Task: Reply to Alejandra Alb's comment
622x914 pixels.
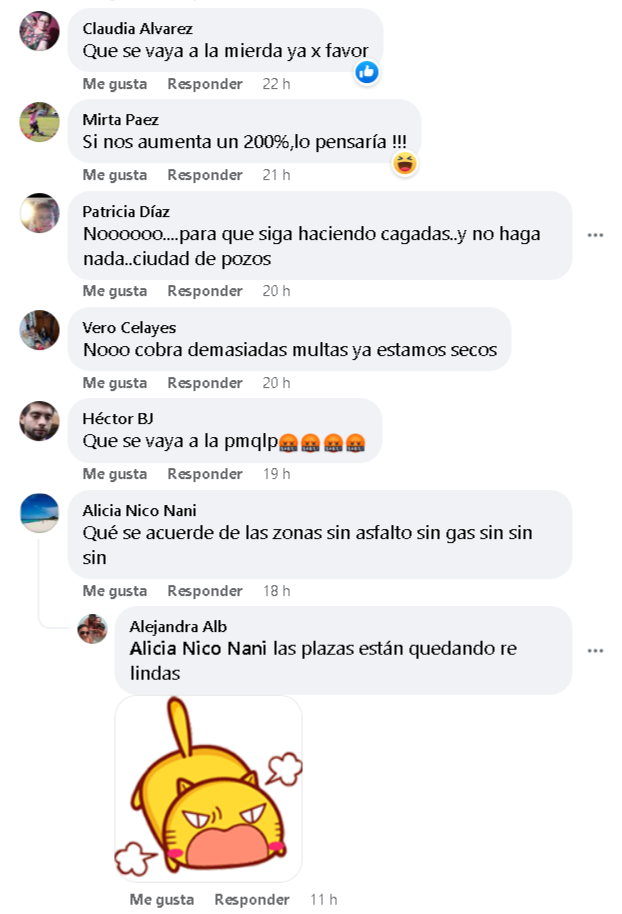Action: (x=252, y=899)
